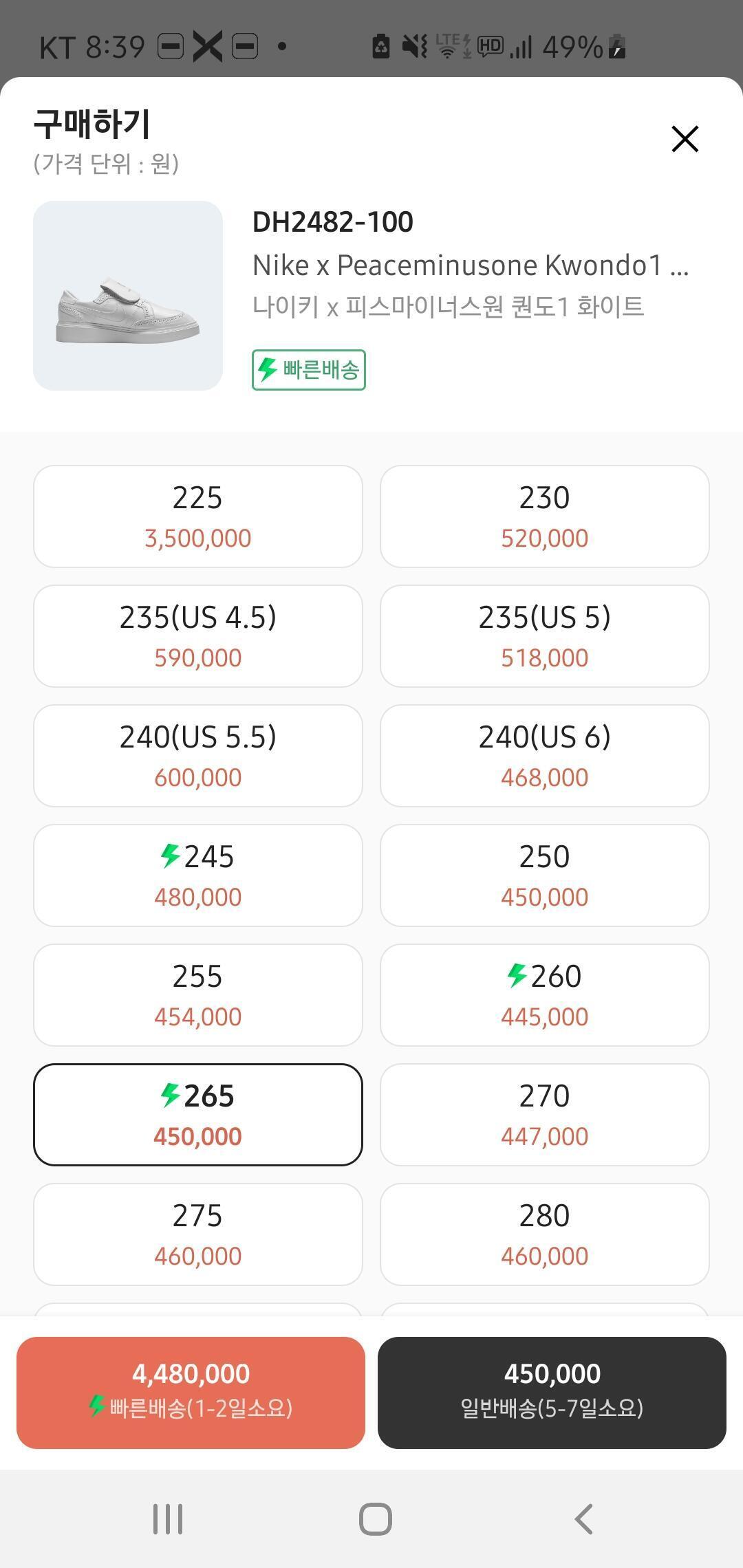Close the 구매하기 purchase sheet
The image size is (743, 1568).
click(x=685, y=139)
